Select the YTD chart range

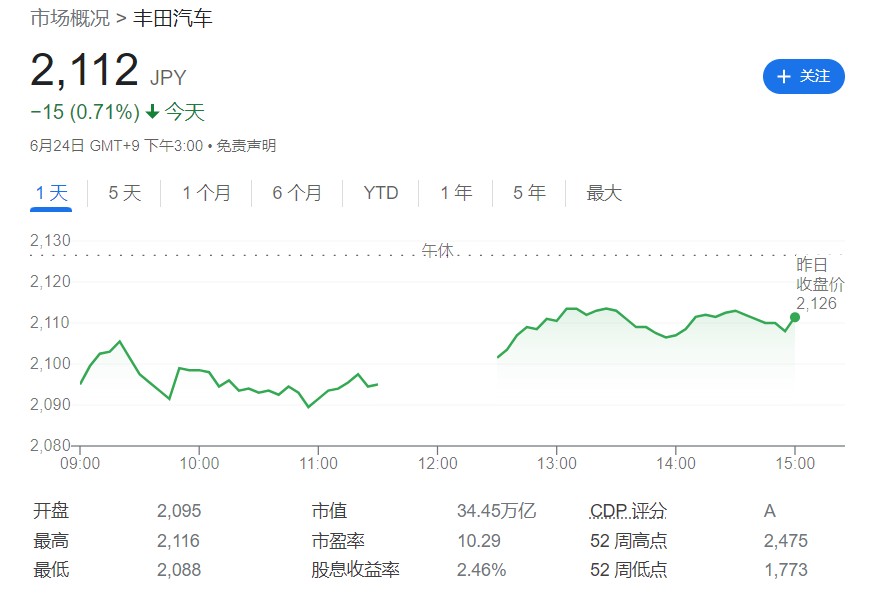[380, 193]
